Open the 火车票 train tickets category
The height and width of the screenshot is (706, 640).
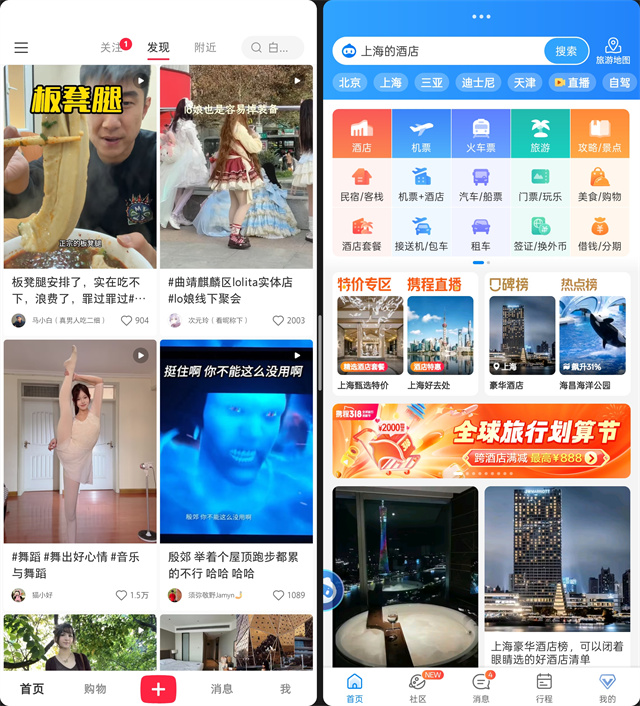point(480,134)
